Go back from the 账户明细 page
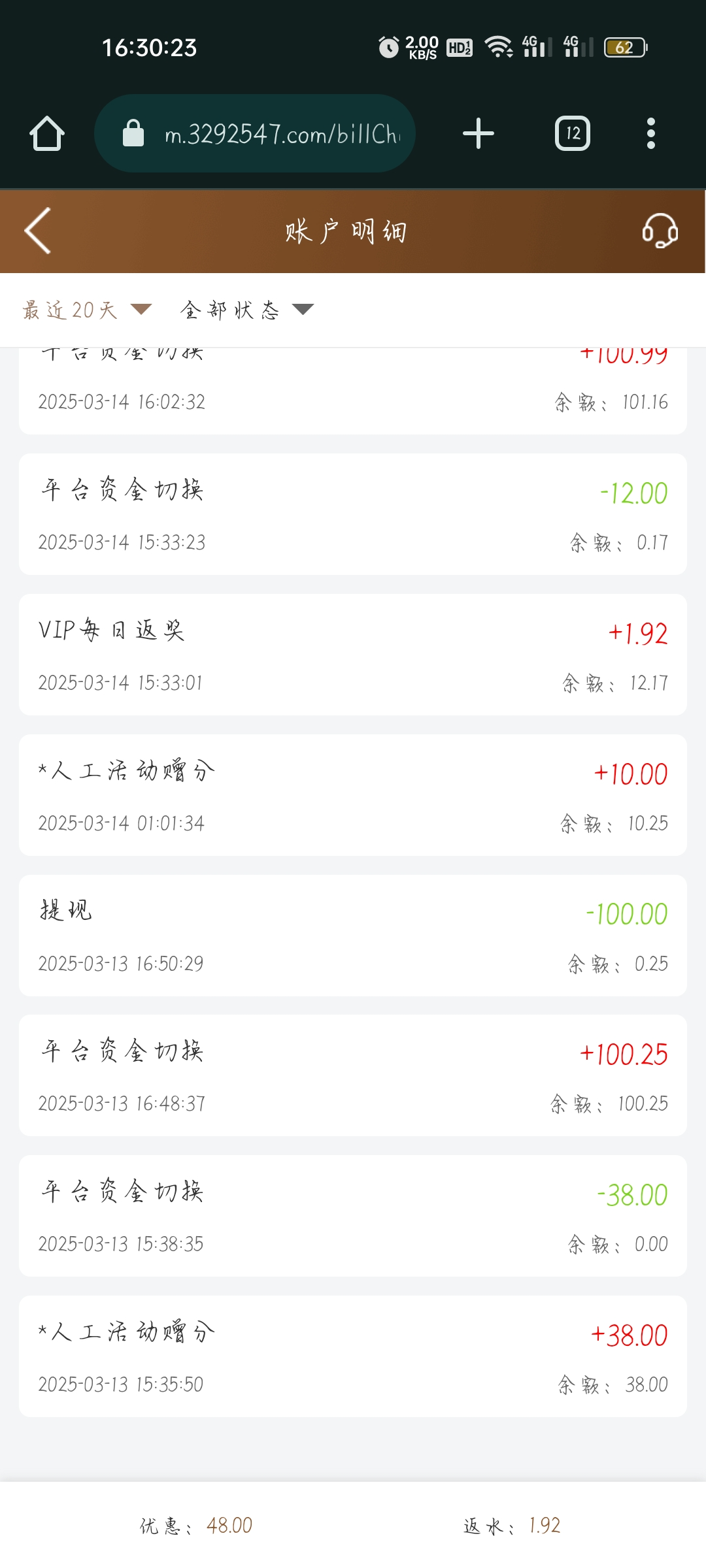The width and height of the screenshot is (706, 1568). pos(38,231)
